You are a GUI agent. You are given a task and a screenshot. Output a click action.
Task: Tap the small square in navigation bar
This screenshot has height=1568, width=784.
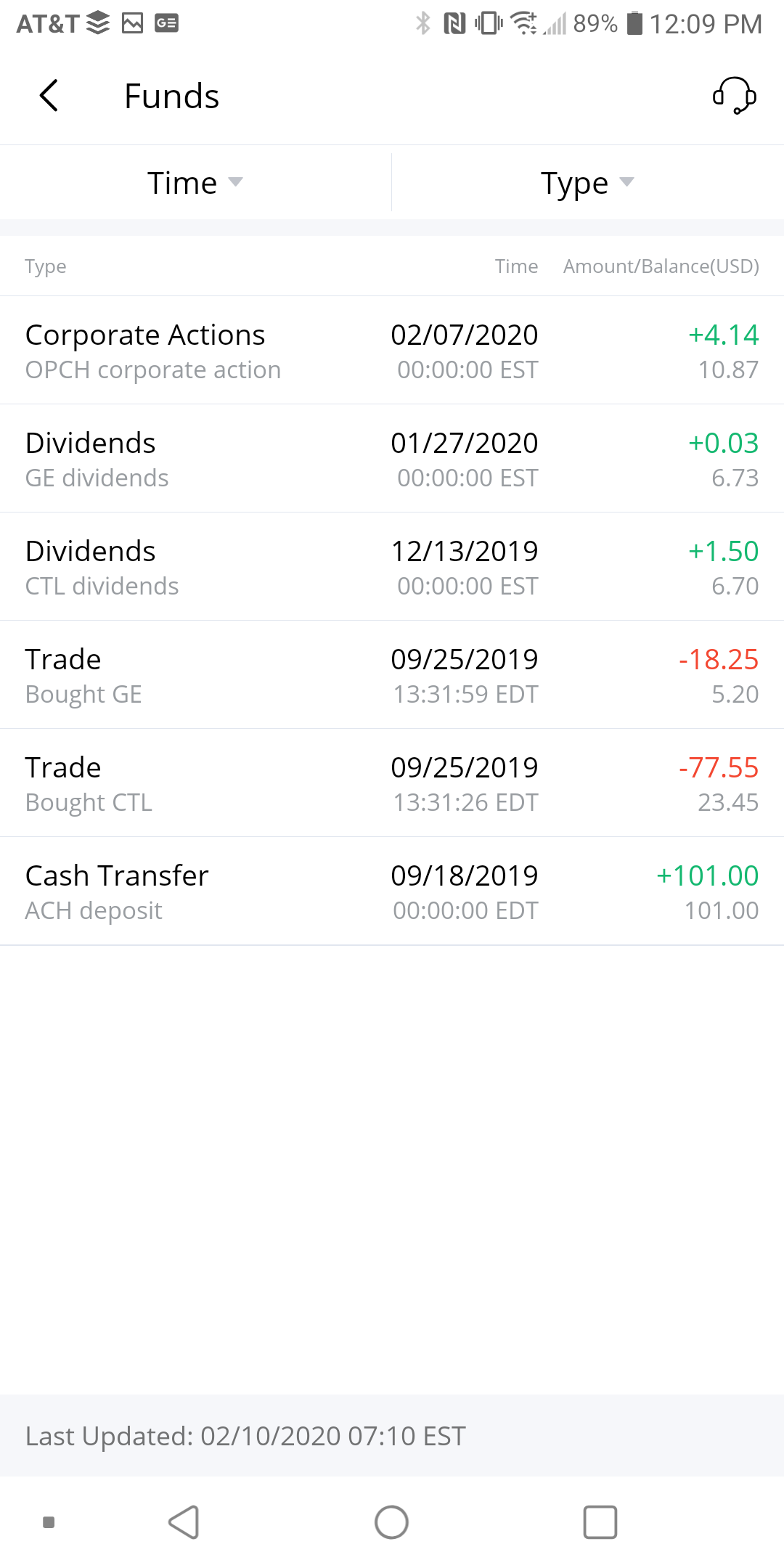pos(48,1522)
